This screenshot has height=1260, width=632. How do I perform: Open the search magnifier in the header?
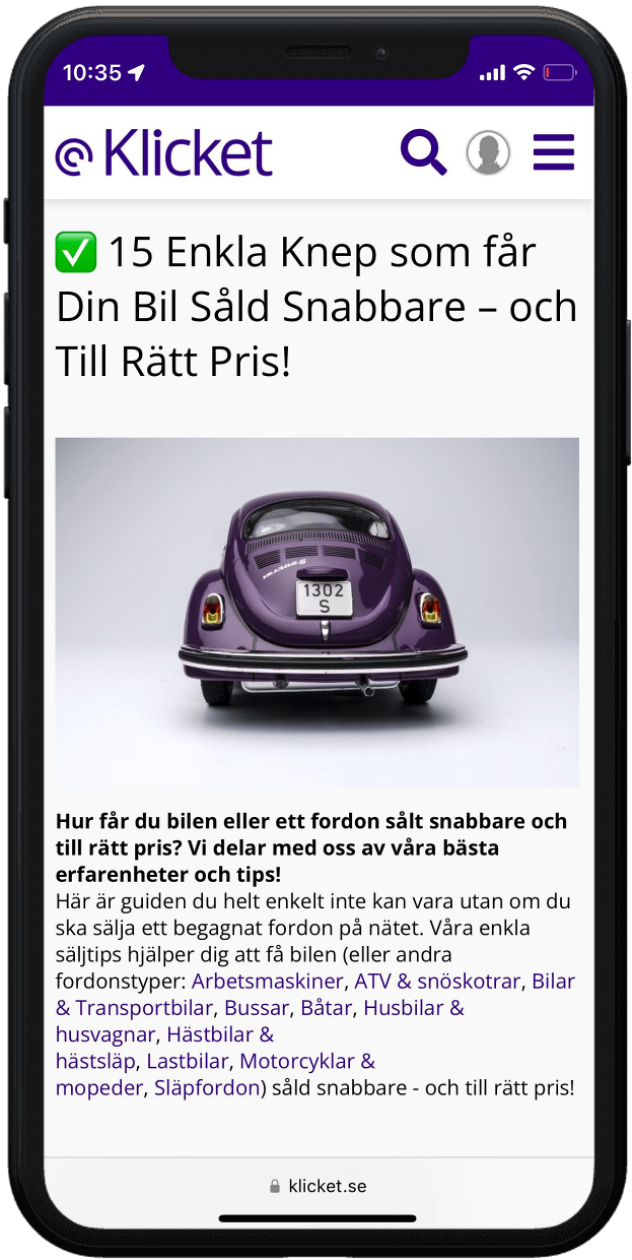tap(424, 153)
